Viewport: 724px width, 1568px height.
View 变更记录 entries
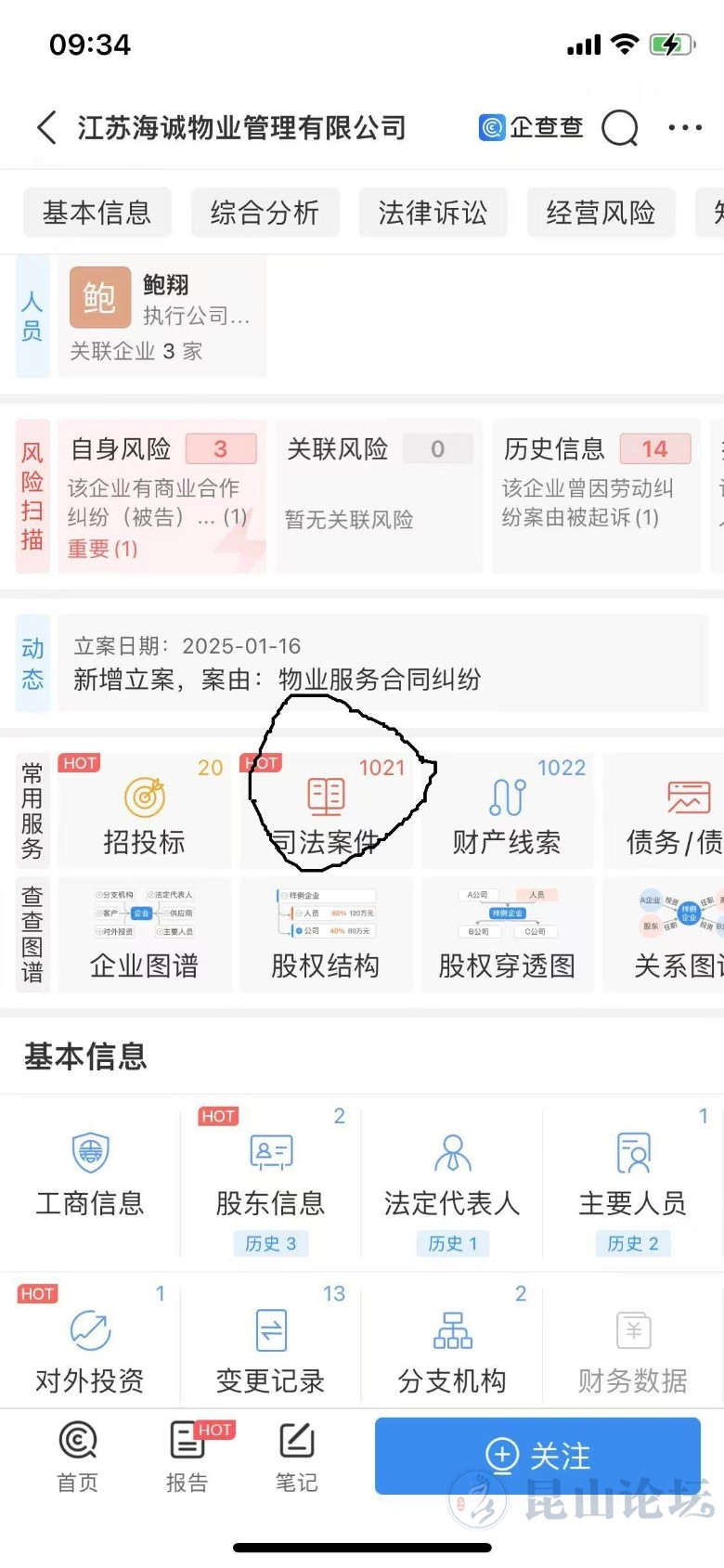270,1346
